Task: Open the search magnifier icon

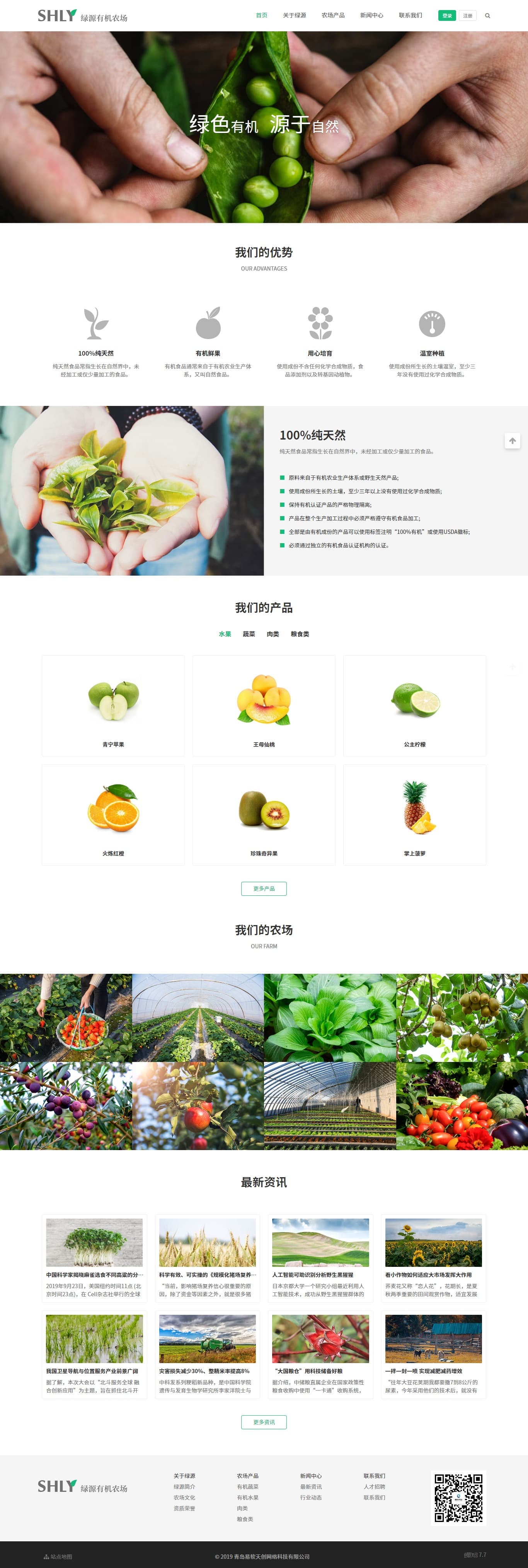Action: point(487,16)
